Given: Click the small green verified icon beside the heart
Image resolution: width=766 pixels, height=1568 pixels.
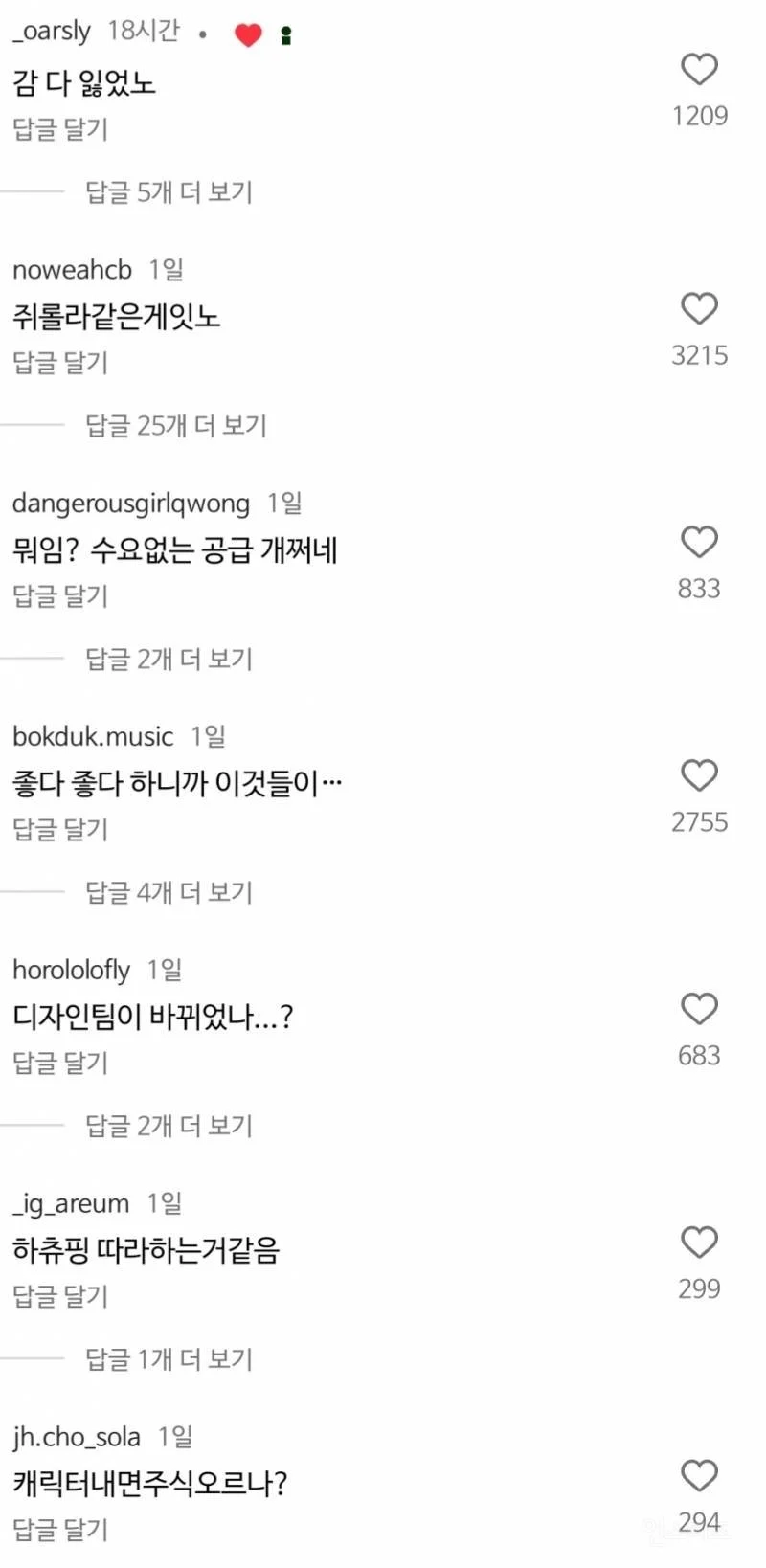Looking at the screenshot, I should [282, 33].
